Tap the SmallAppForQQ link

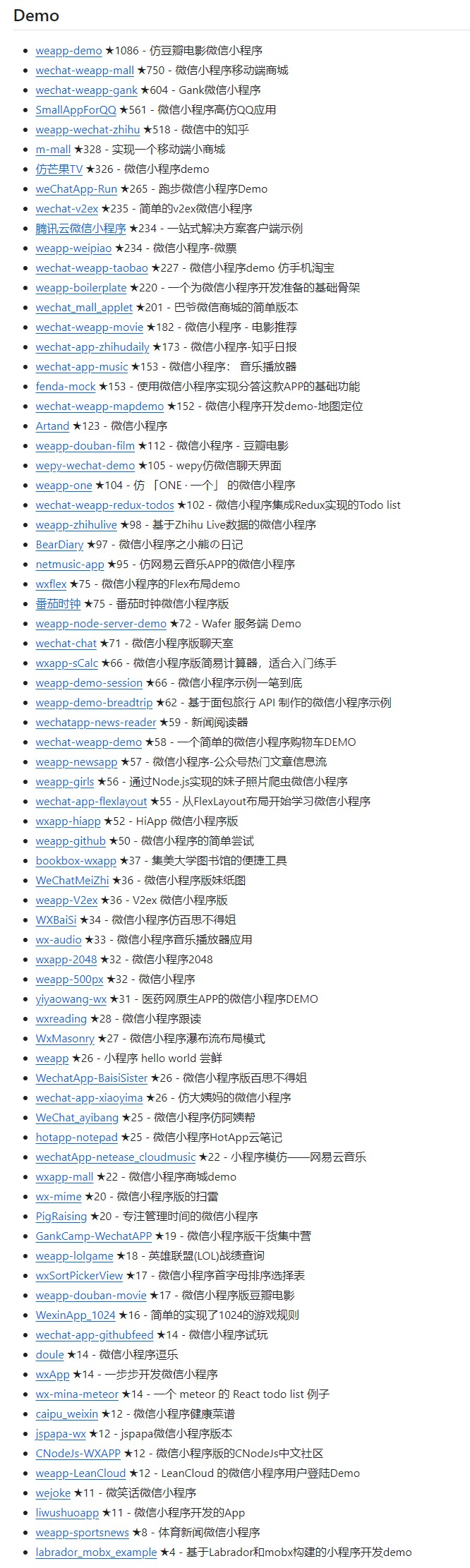click(76, 109)
